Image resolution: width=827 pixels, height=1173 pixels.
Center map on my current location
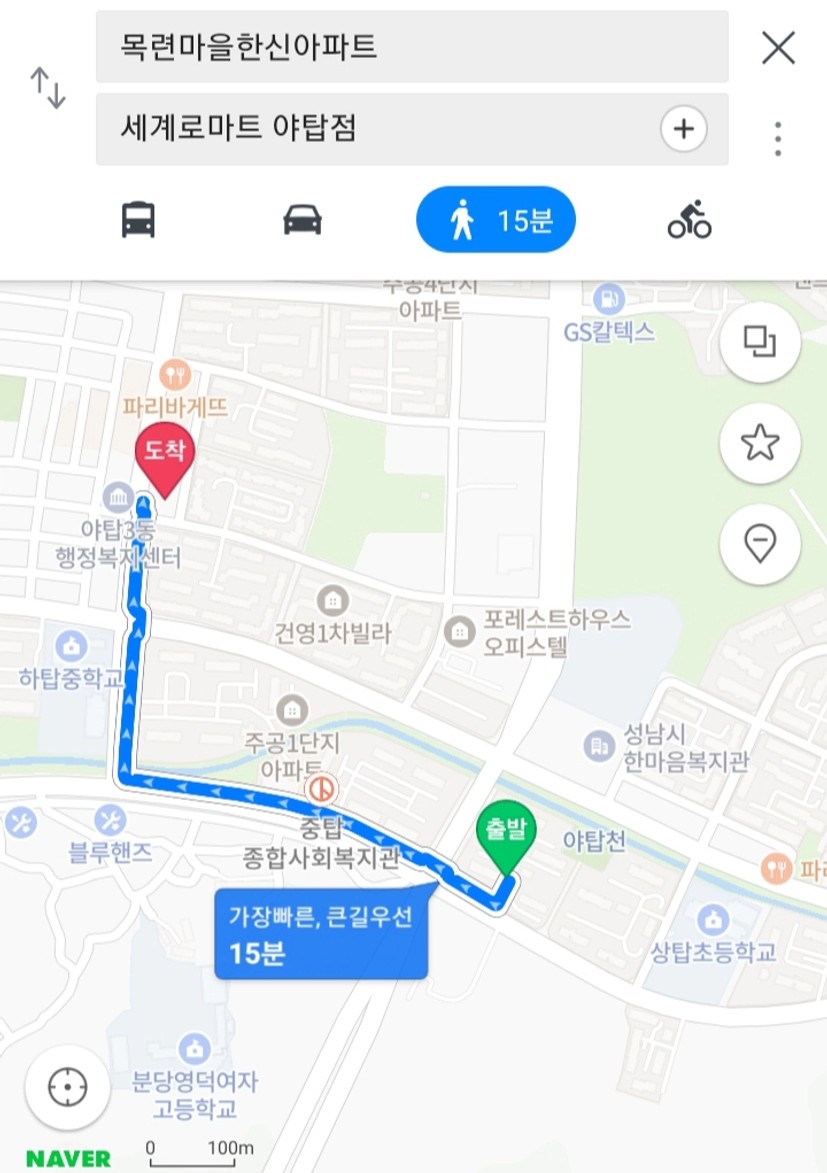(x=66, y=1087)
